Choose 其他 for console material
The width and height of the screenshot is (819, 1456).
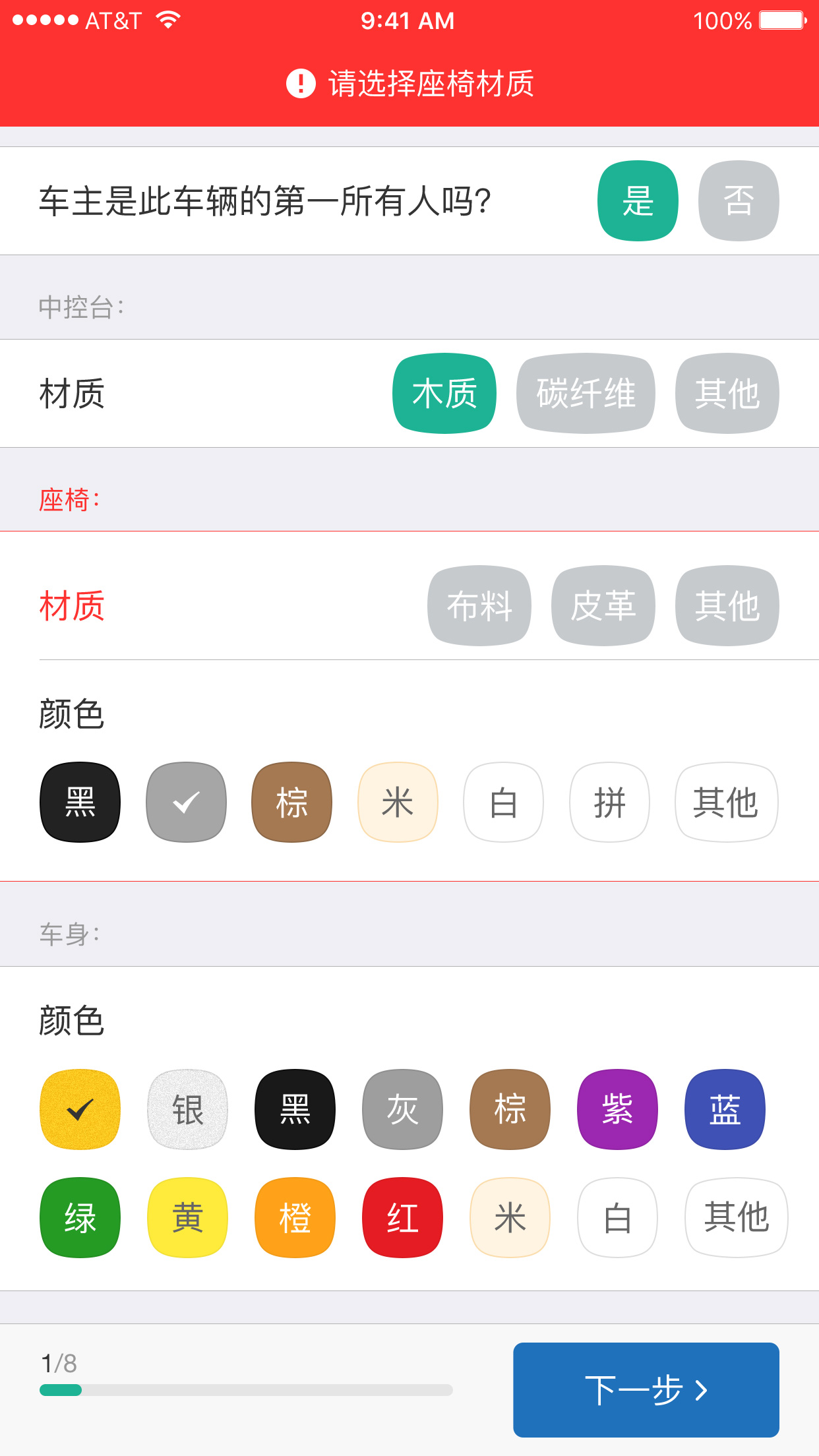727,394
